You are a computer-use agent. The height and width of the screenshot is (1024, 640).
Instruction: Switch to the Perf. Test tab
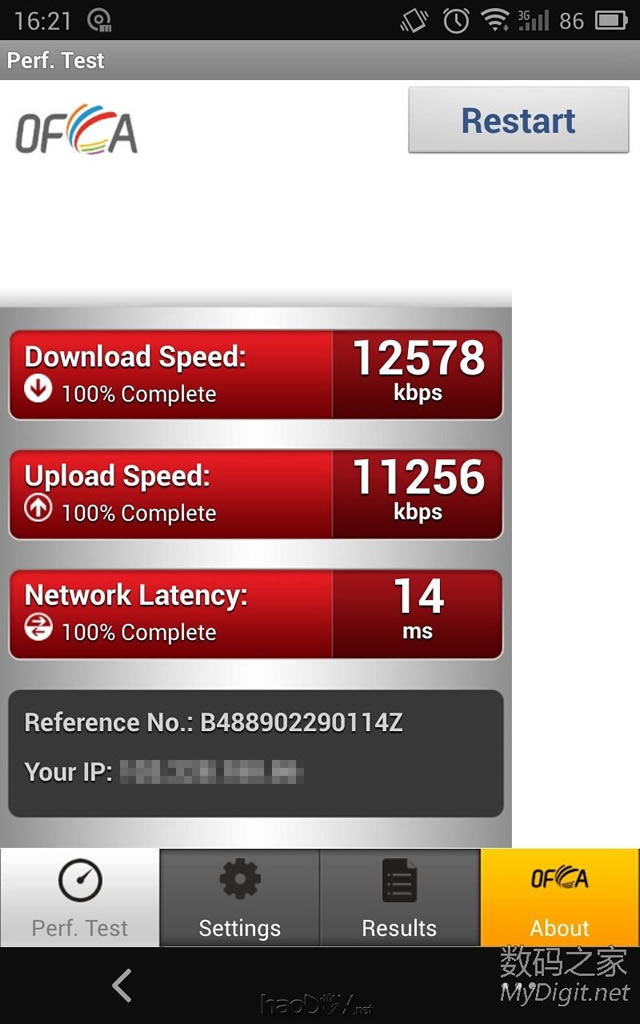pyautogui.click(x=80, y=898)
